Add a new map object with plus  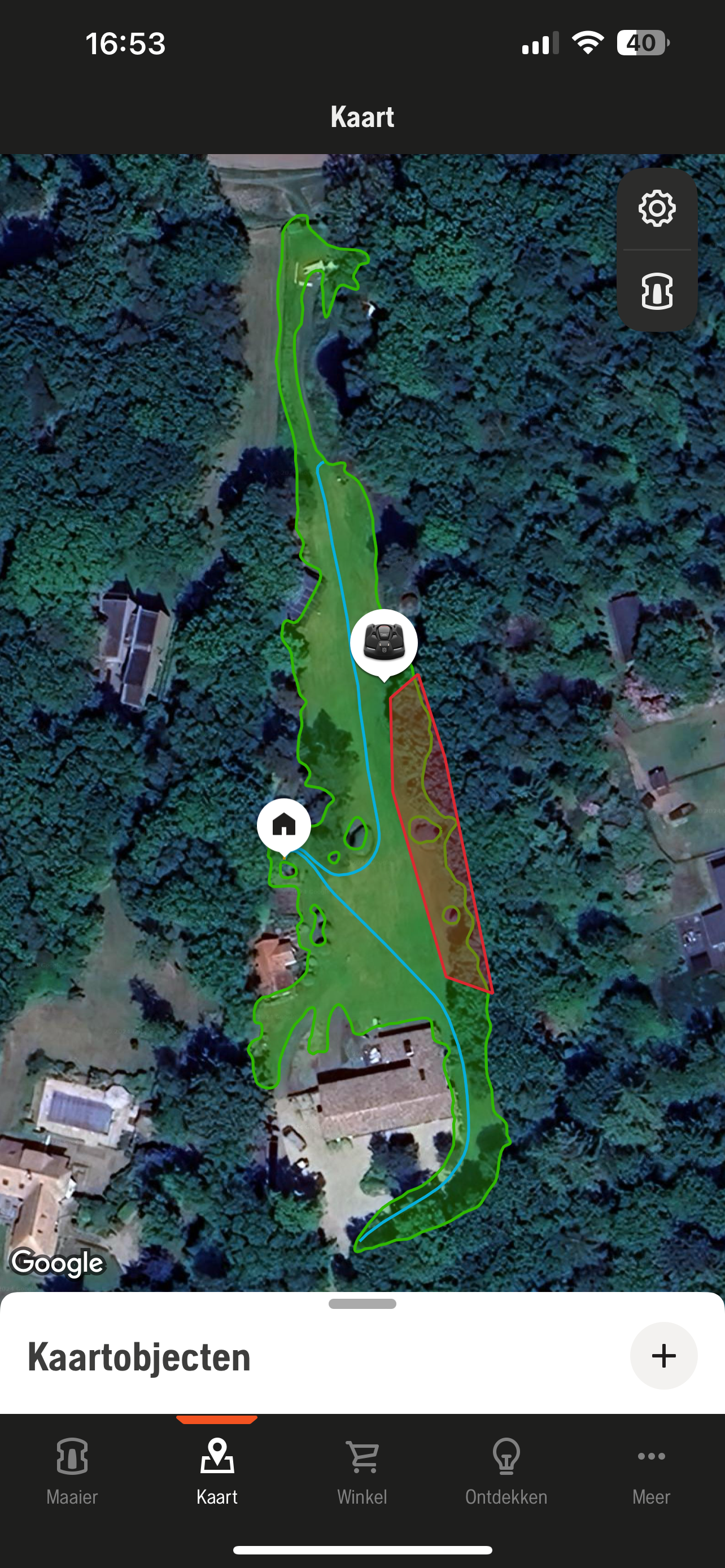pyautogui.click(x=663, y=1355)
